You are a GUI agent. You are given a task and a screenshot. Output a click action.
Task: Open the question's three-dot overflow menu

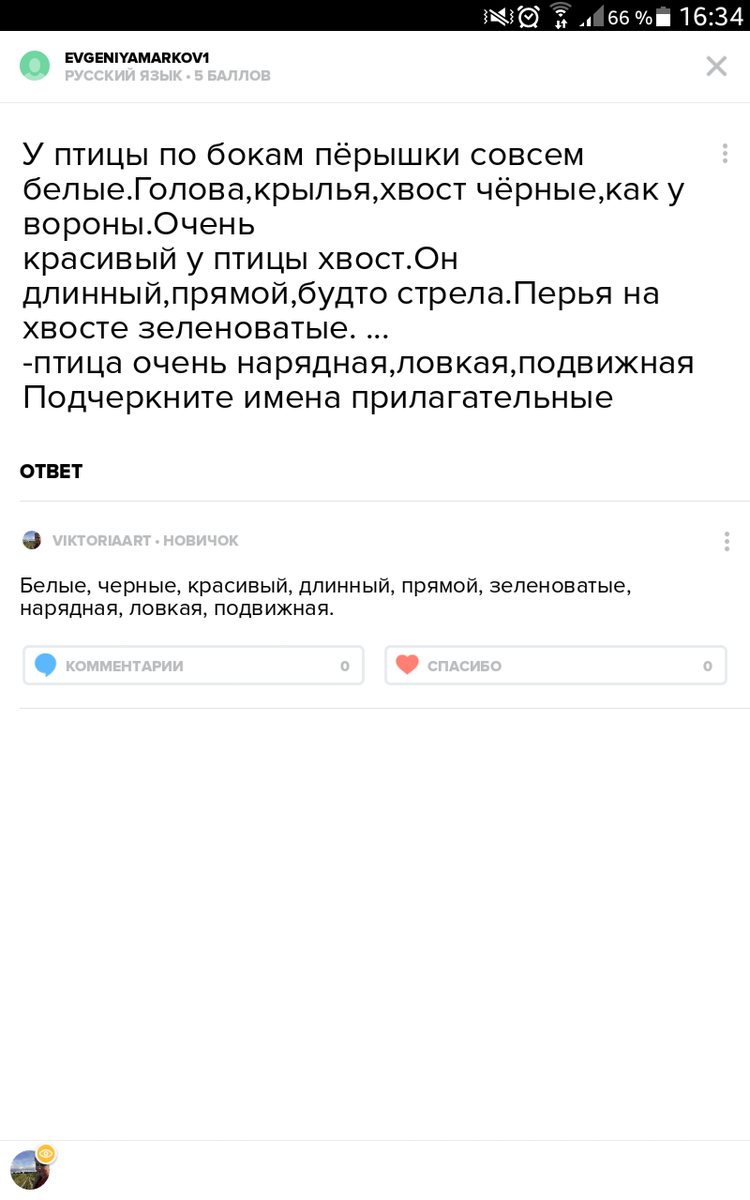pos(724,154)
